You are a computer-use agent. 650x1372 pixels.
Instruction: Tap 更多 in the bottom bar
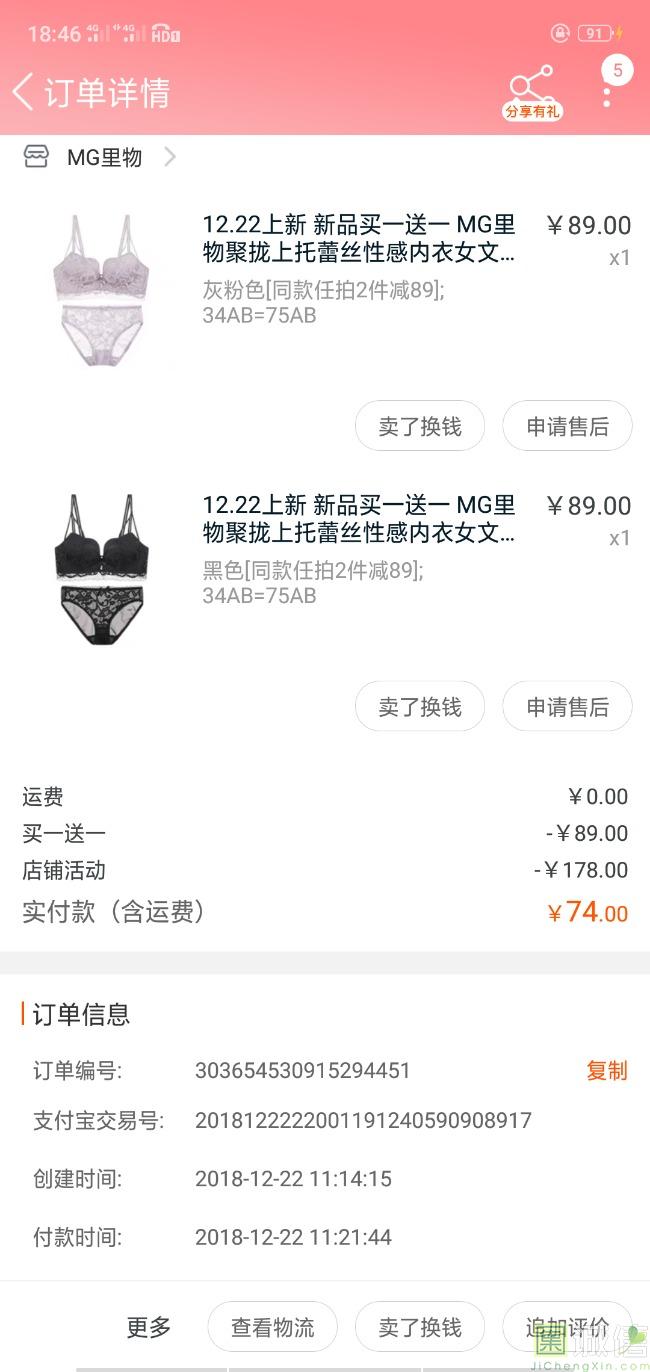tap(149, 1327)
